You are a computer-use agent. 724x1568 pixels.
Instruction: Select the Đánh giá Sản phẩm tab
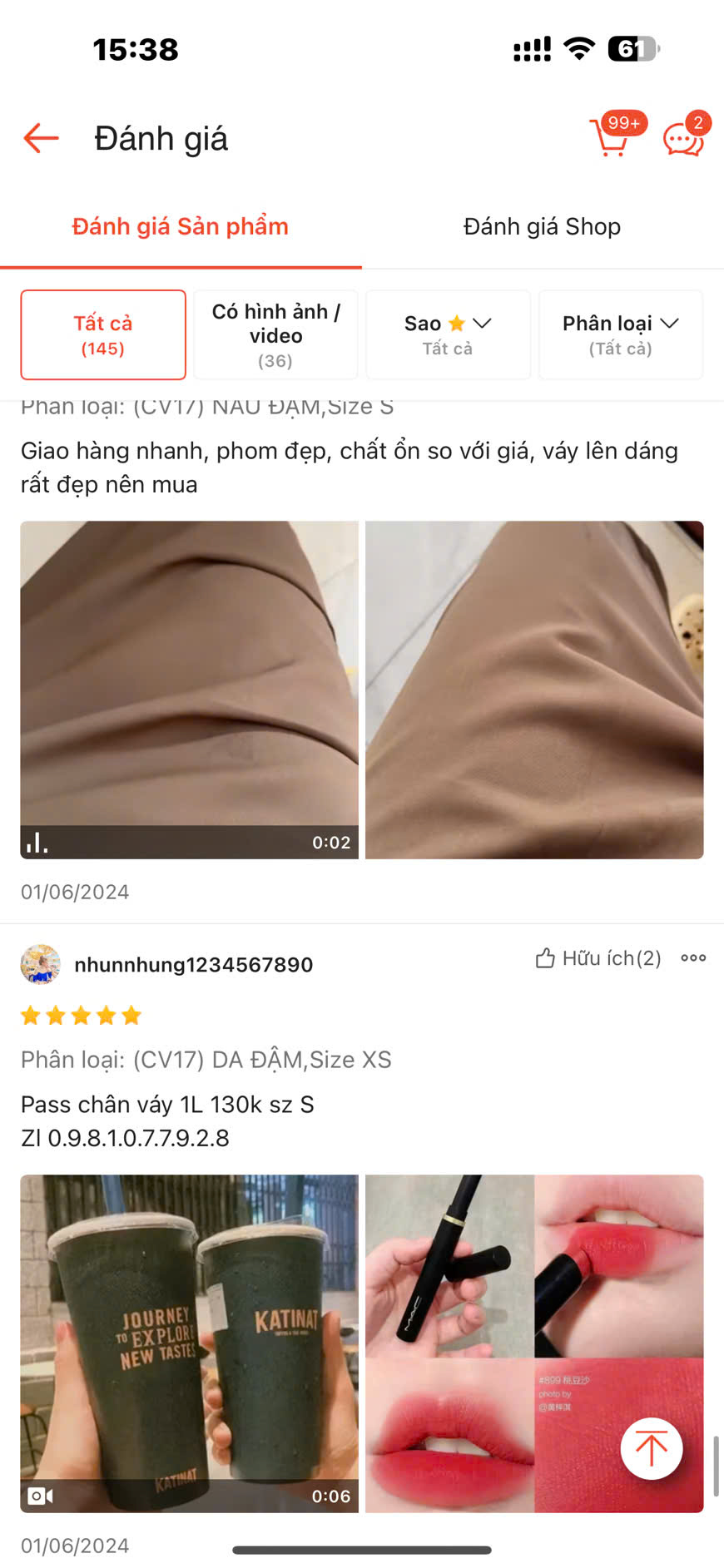click(180, 226)
